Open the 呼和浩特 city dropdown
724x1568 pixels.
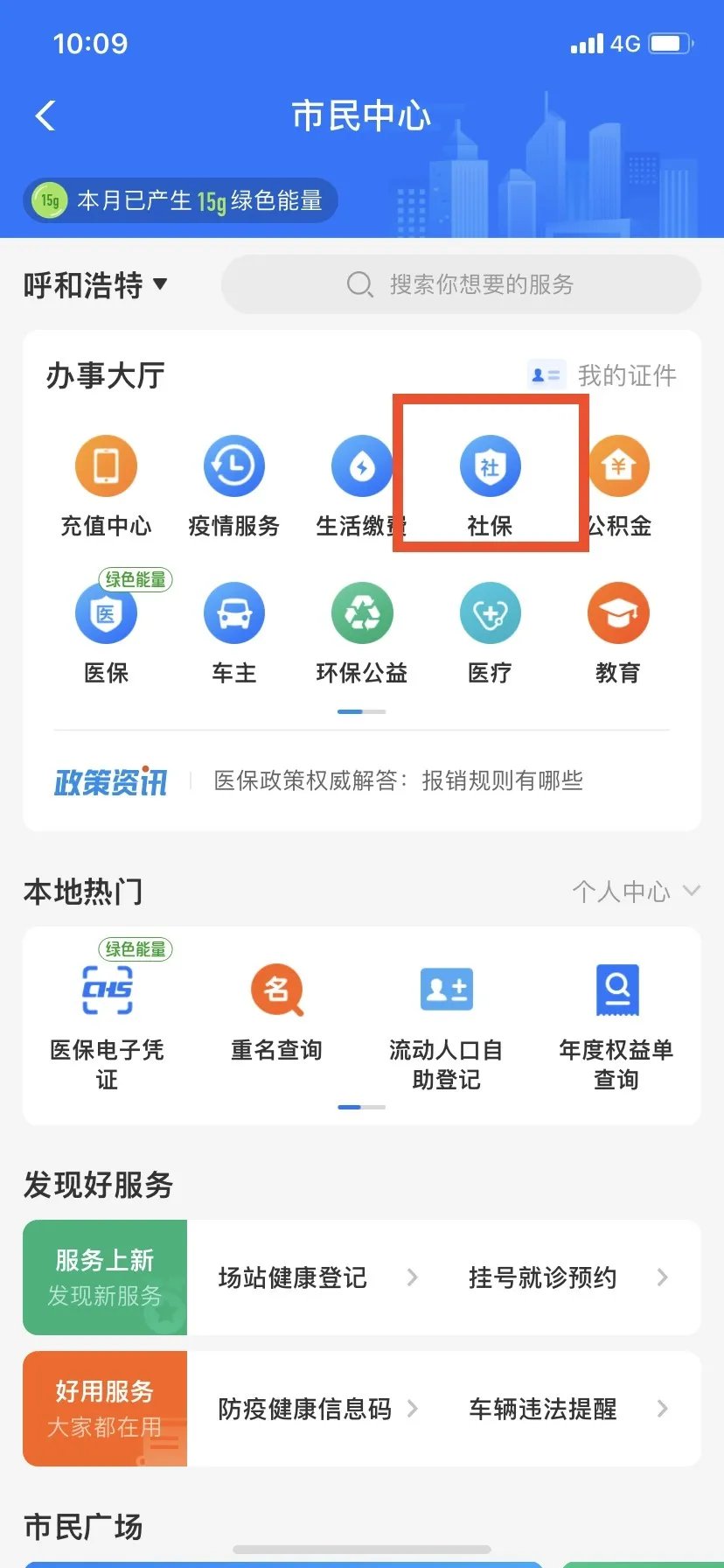pyautogui.click(x=94, y=285)
